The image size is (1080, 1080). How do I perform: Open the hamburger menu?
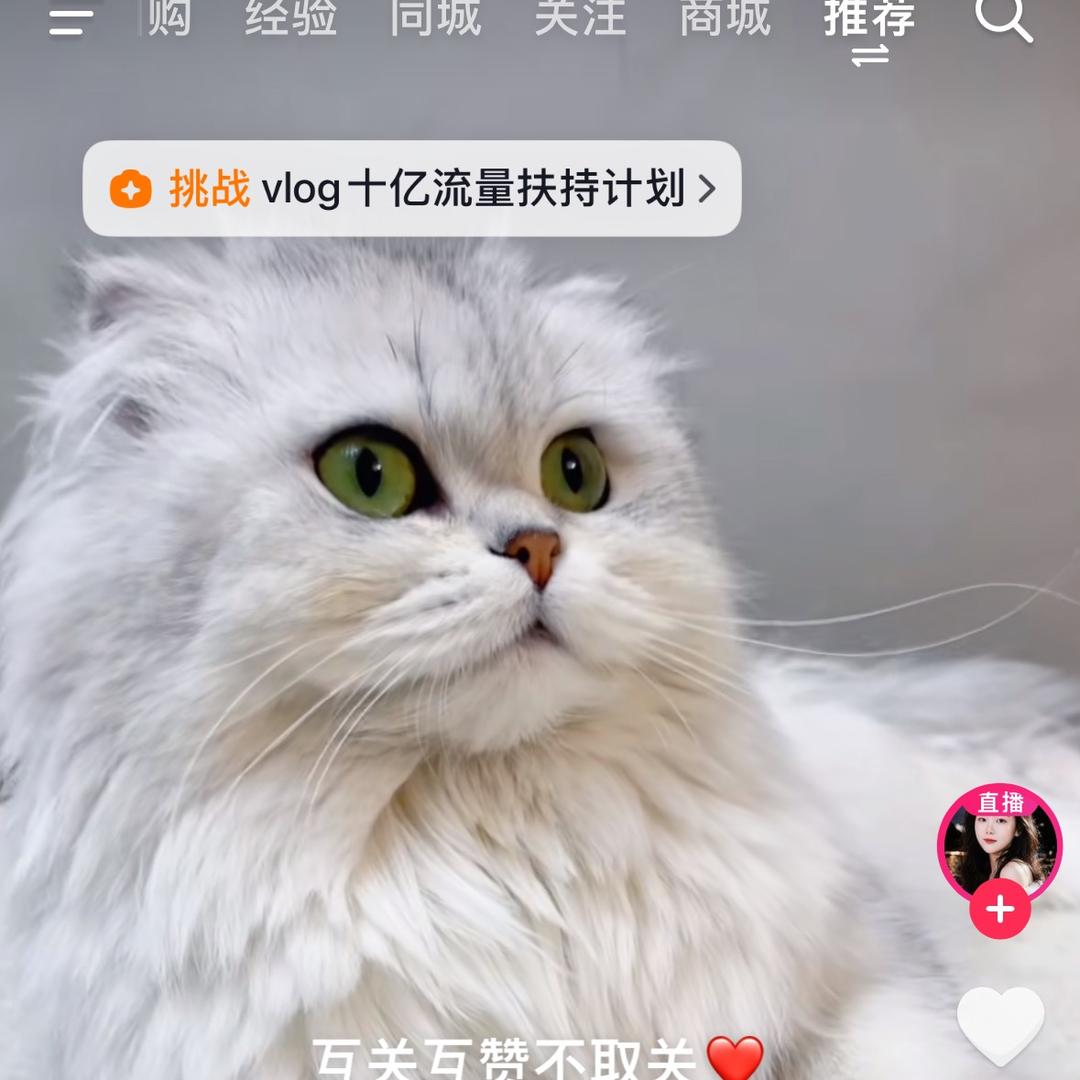71,20
